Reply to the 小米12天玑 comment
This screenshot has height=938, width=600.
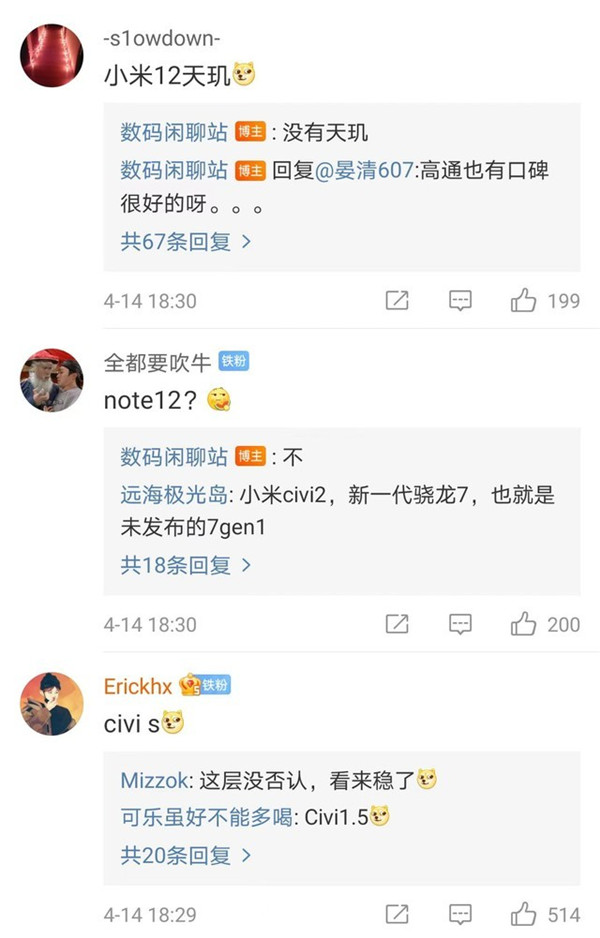coord(460,300)
